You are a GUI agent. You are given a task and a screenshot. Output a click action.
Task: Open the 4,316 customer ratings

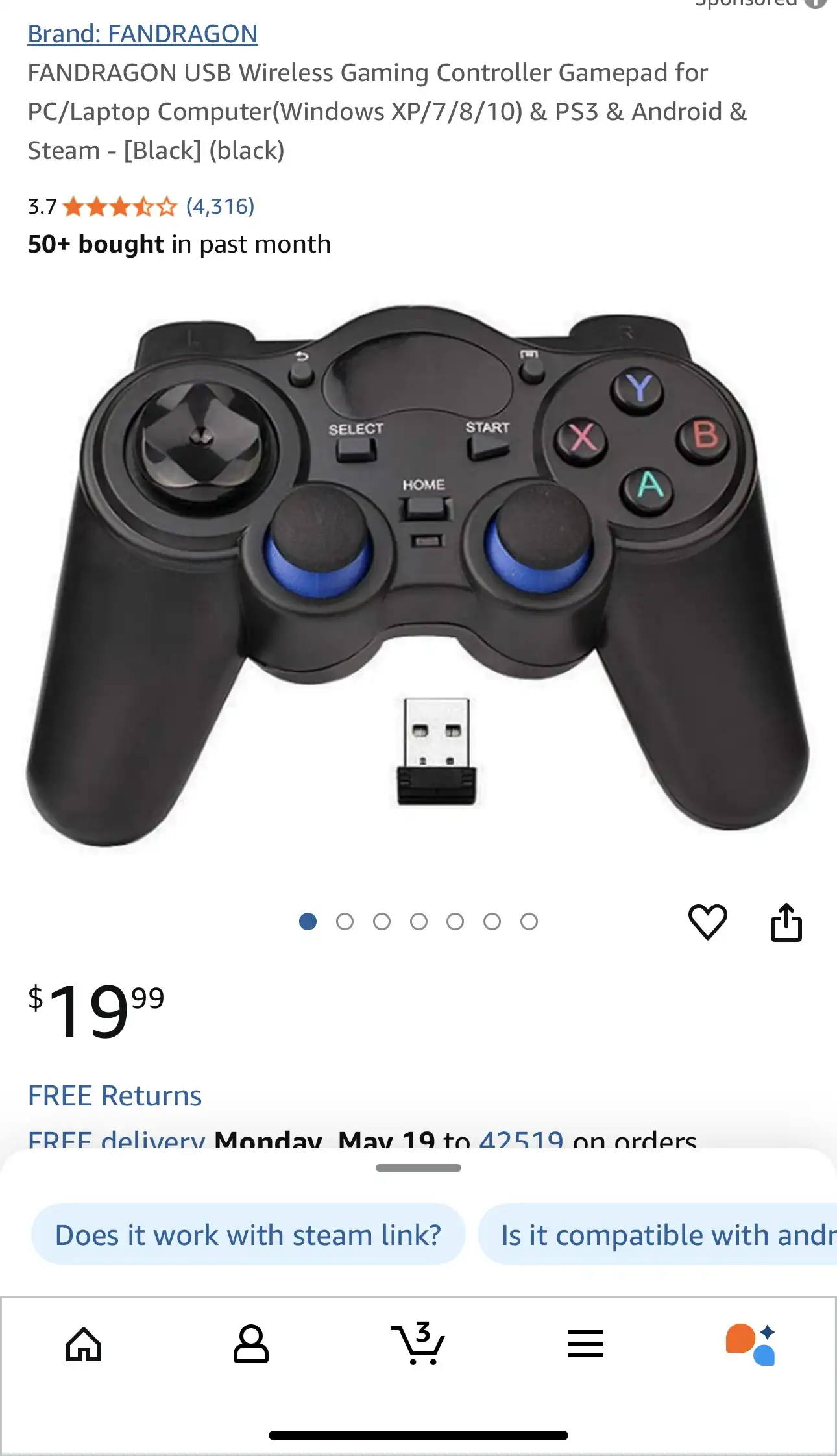[x=220, y=206]
